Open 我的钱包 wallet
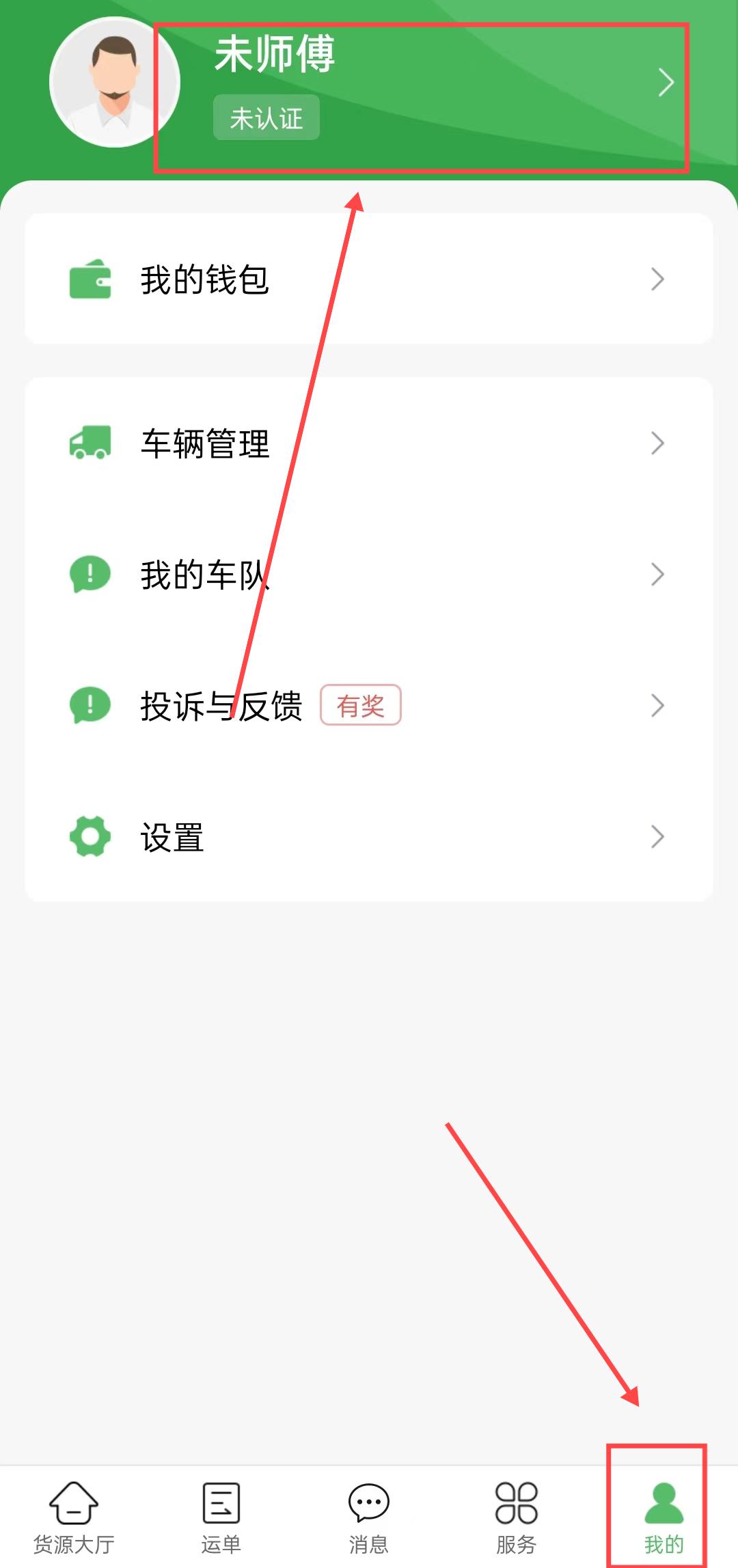738x1568 pixels. (369, 279)
